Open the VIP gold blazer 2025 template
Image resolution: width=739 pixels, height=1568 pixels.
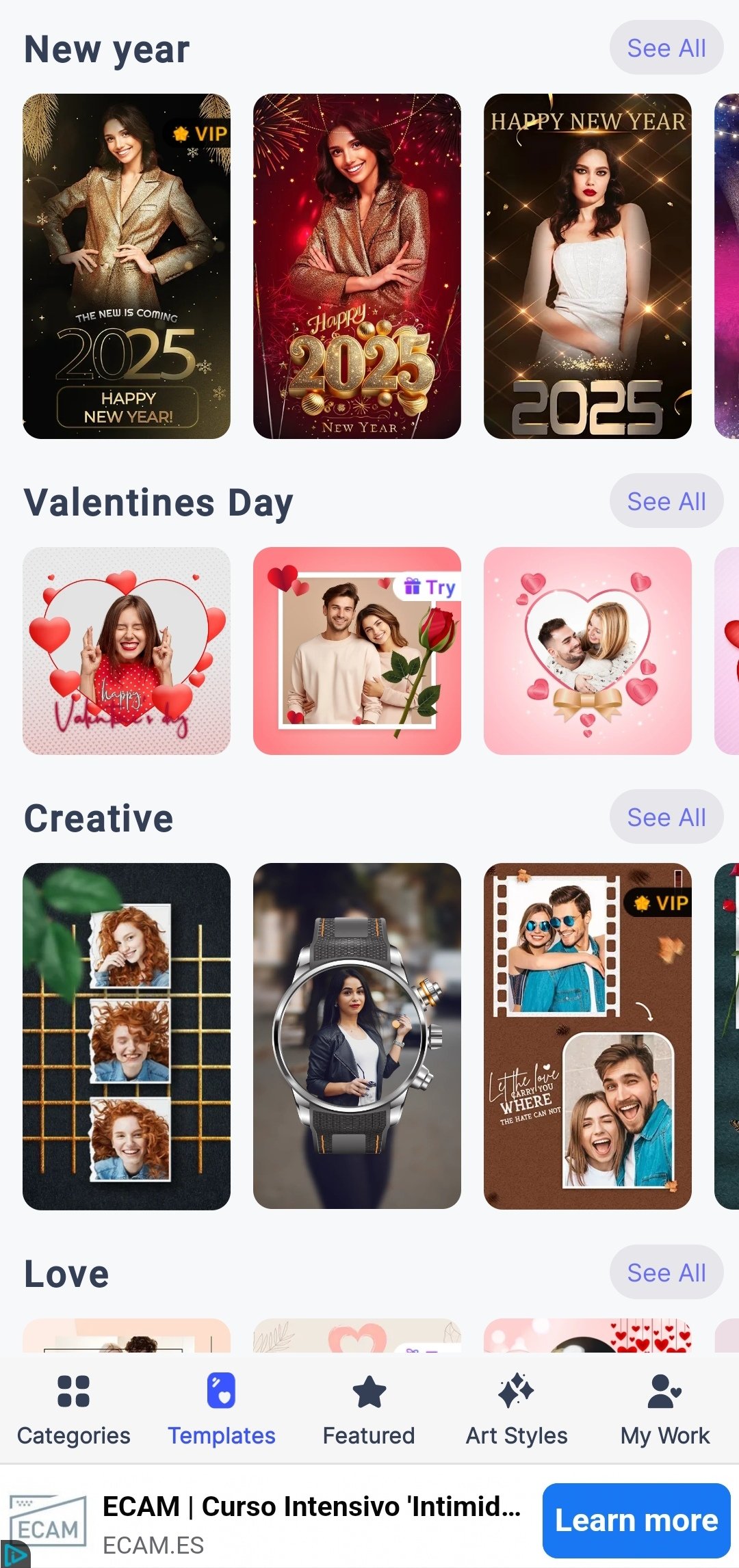[x=127, y=266]
